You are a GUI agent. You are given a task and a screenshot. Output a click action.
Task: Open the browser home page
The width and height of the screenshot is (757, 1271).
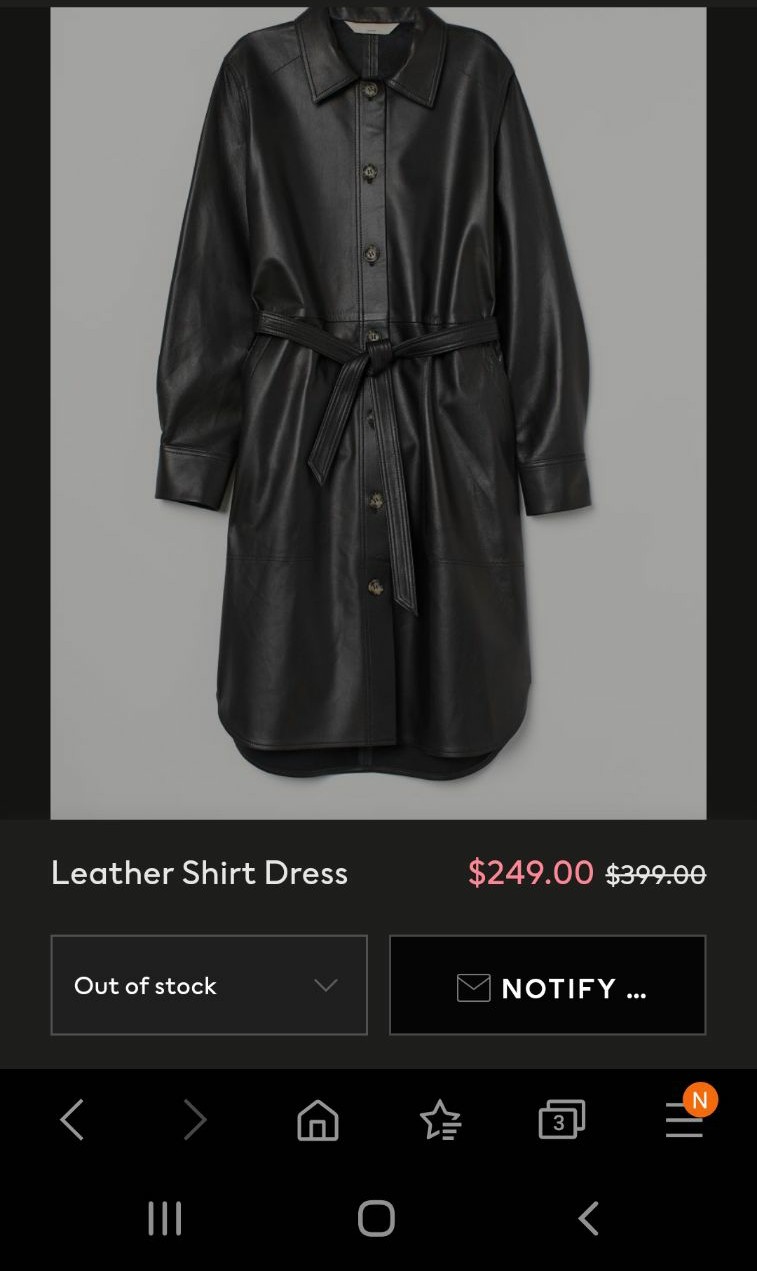point(318,1120)
